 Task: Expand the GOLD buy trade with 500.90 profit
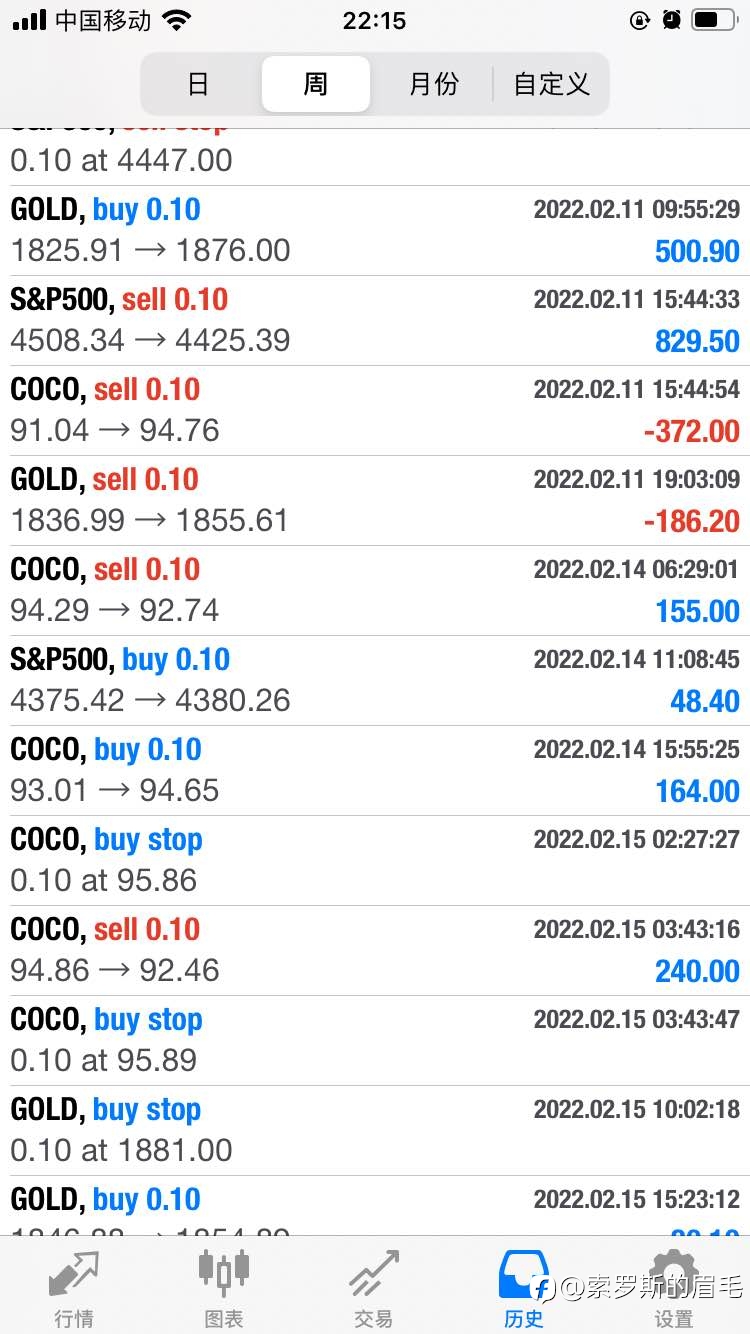tap(375, 231)
